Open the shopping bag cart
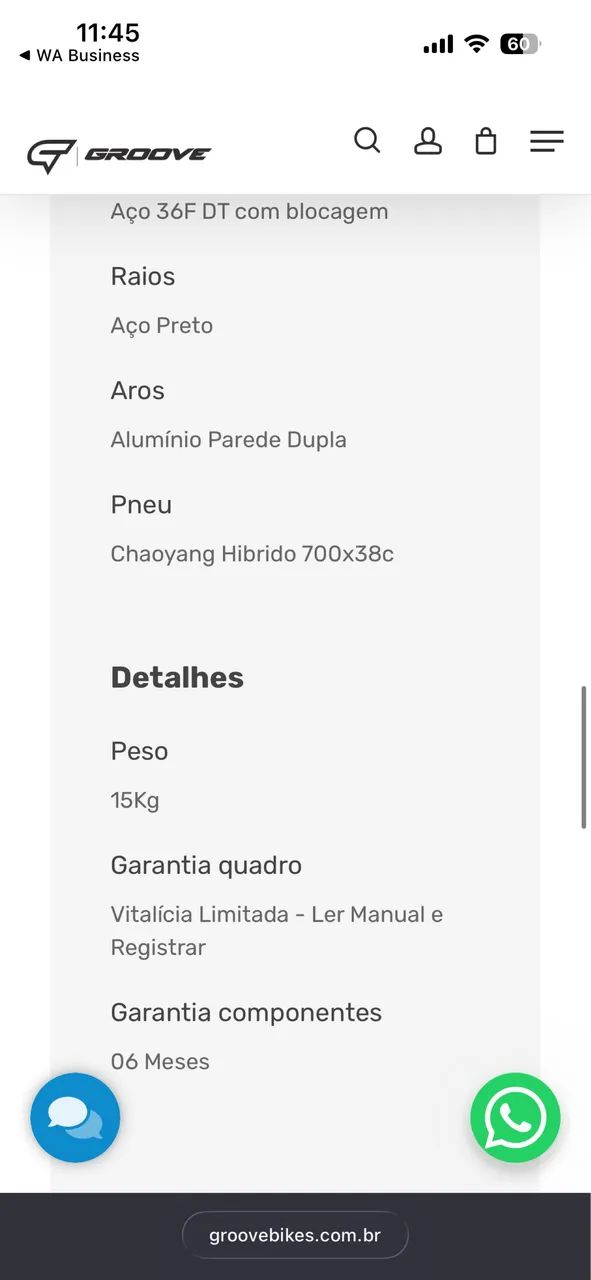This screenshot has width=591, height=1280. click(486, 141)
